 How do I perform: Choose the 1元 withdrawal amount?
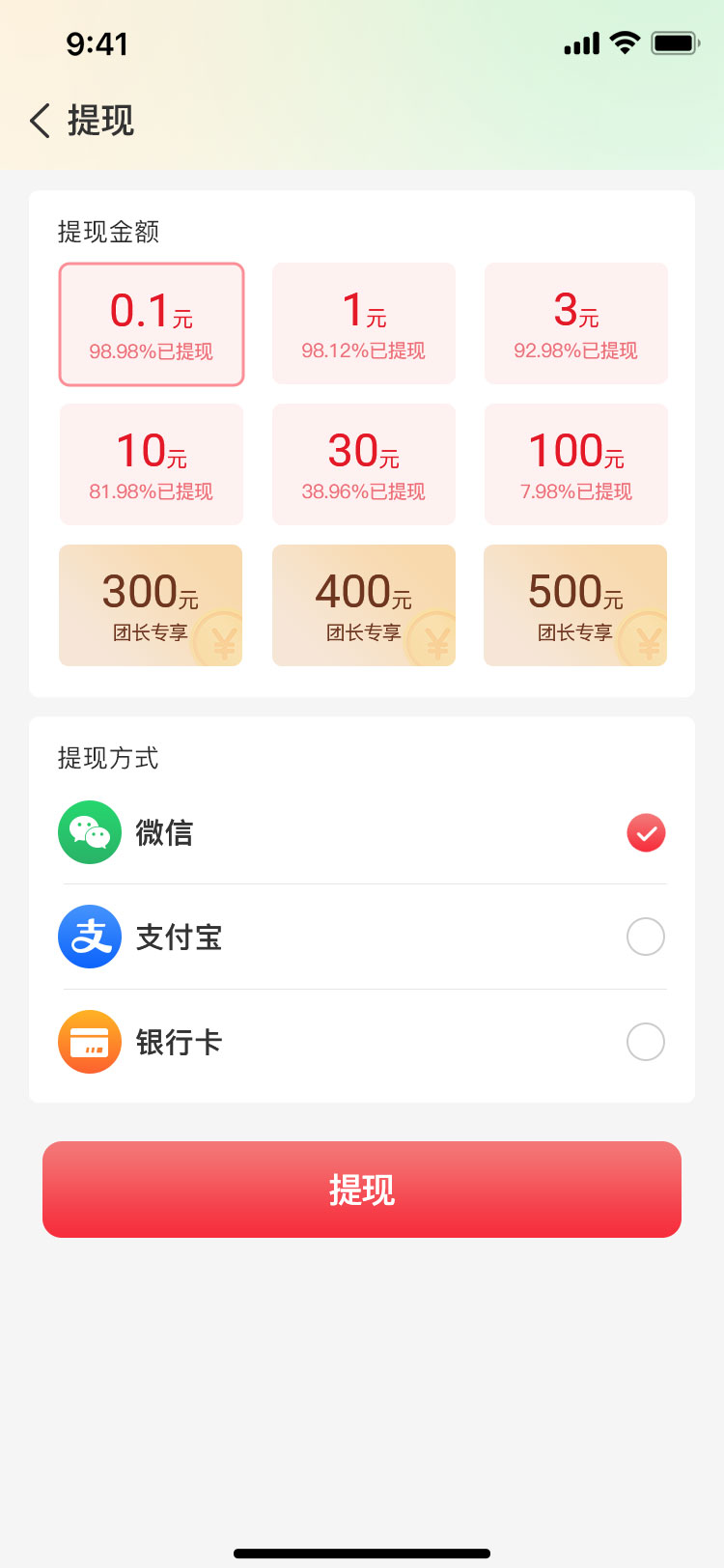tap(364, 324)
